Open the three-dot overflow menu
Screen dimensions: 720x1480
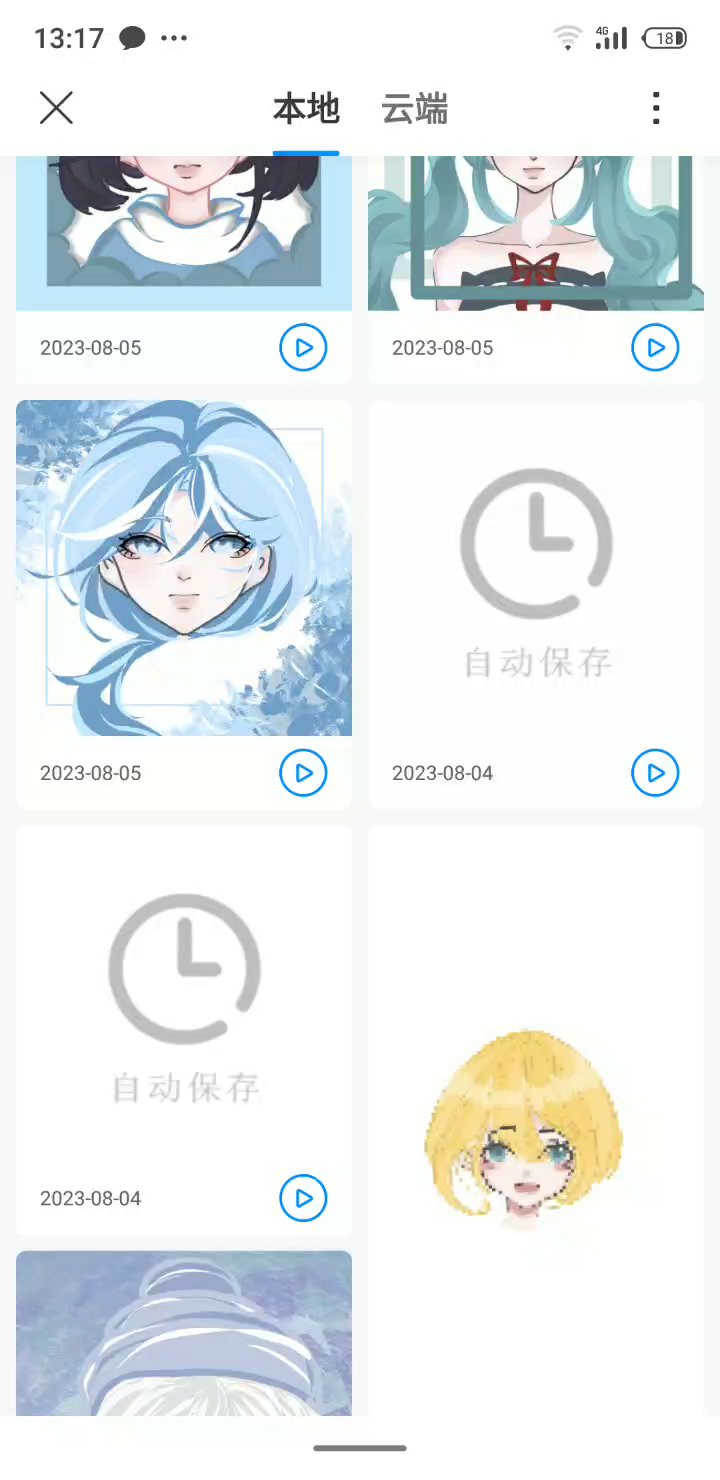(x=656, y=108)
